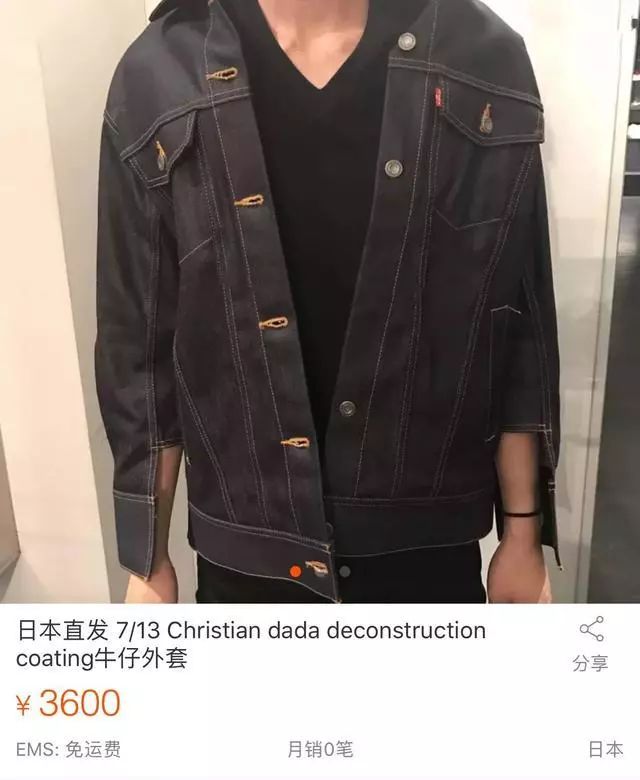This screenshot has height=780, width=640.
Task: Open the jacket product photo
Action: point(320,300)
